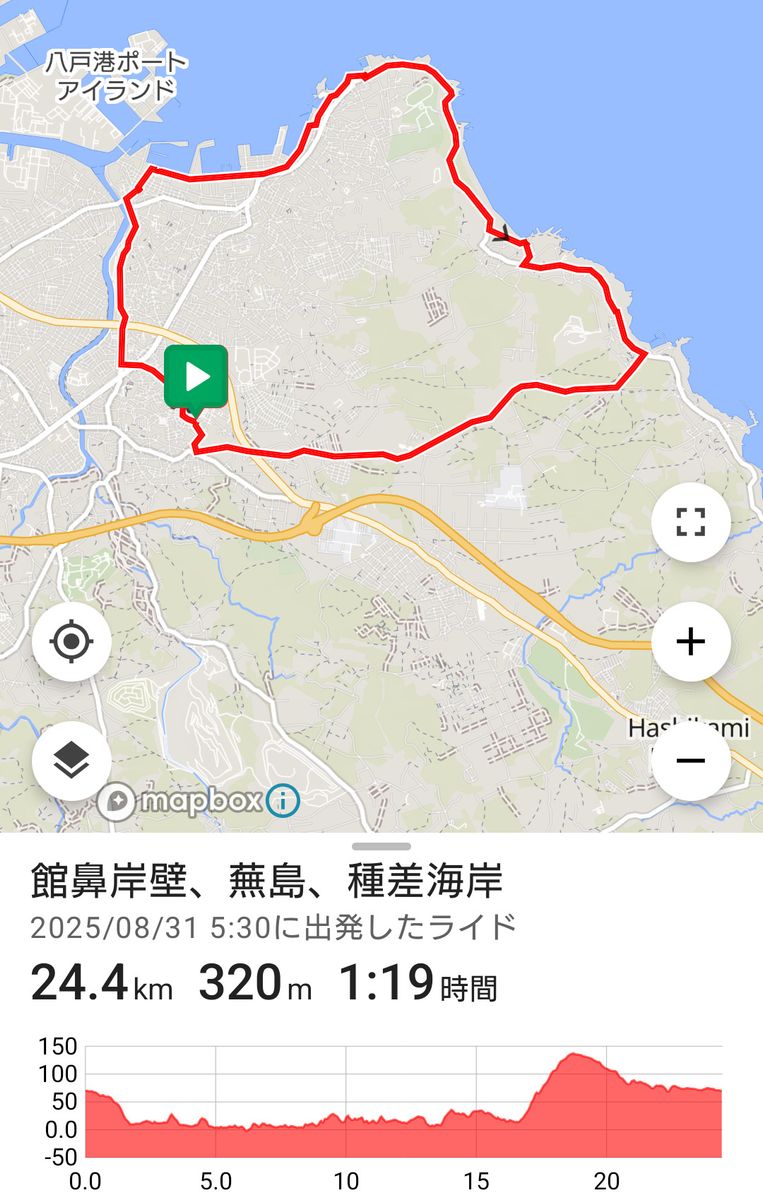Tap the sheet handle above ride details
Screen dimensions: 763x1200
tap(381, 846)
